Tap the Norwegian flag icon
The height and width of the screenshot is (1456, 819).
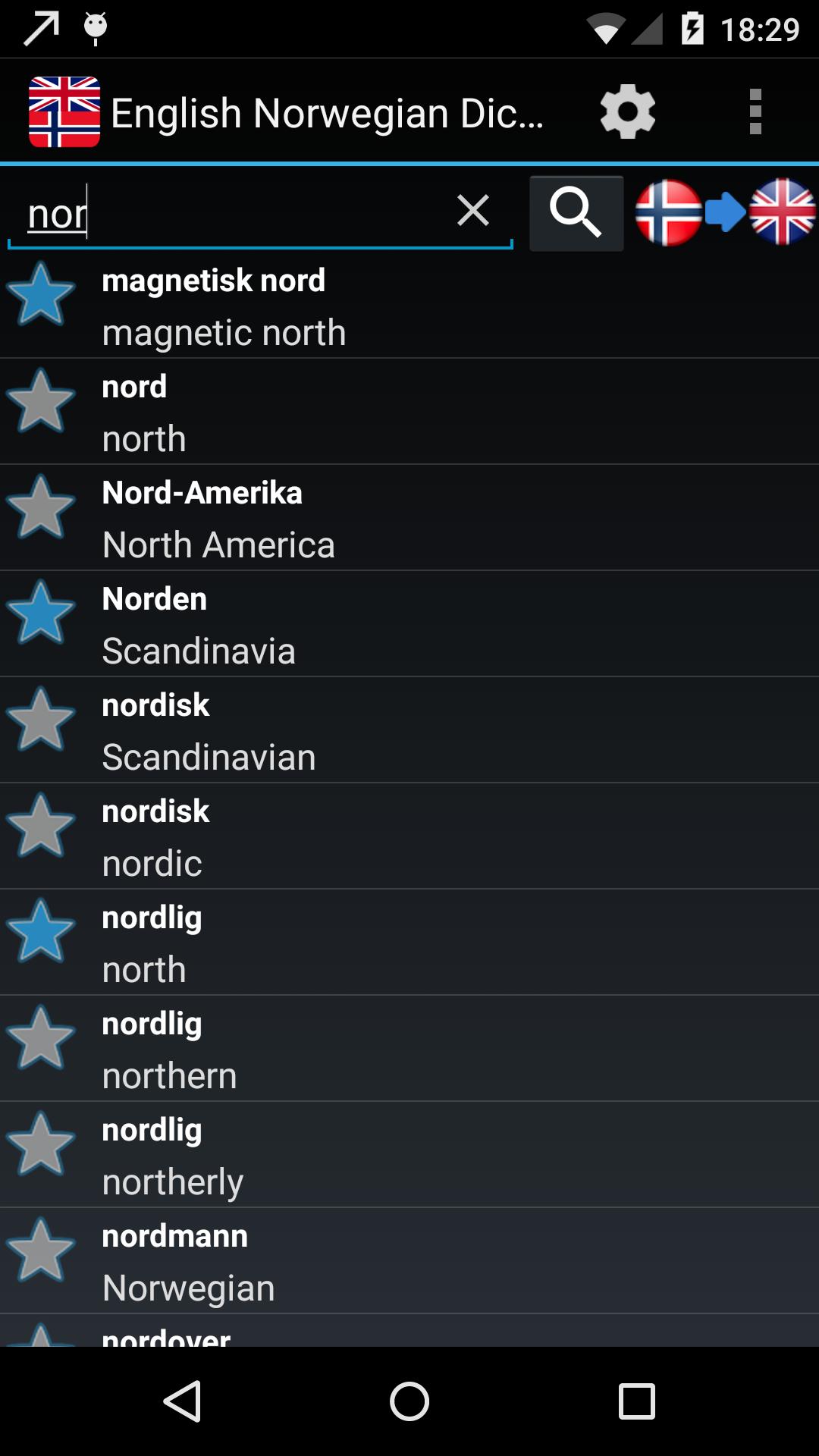(x=670, y=213)
